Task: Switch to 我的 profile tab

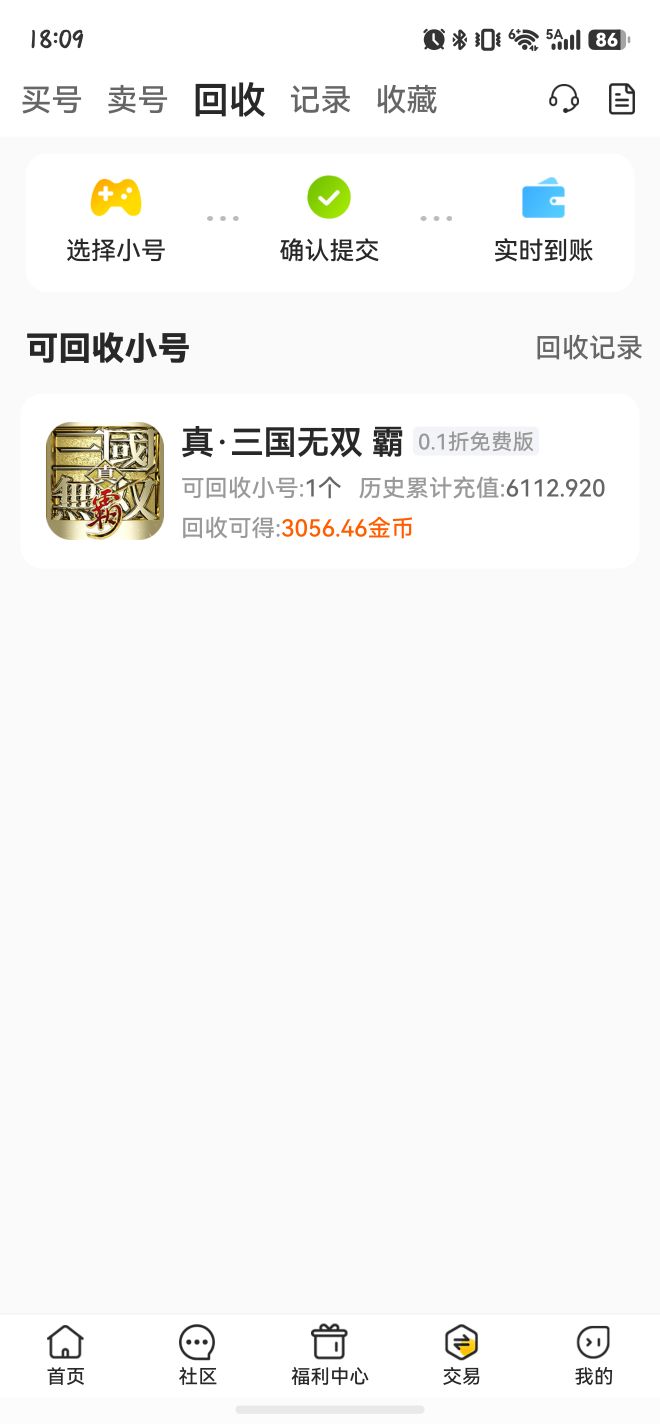Action: click(x=593, y=1355)
